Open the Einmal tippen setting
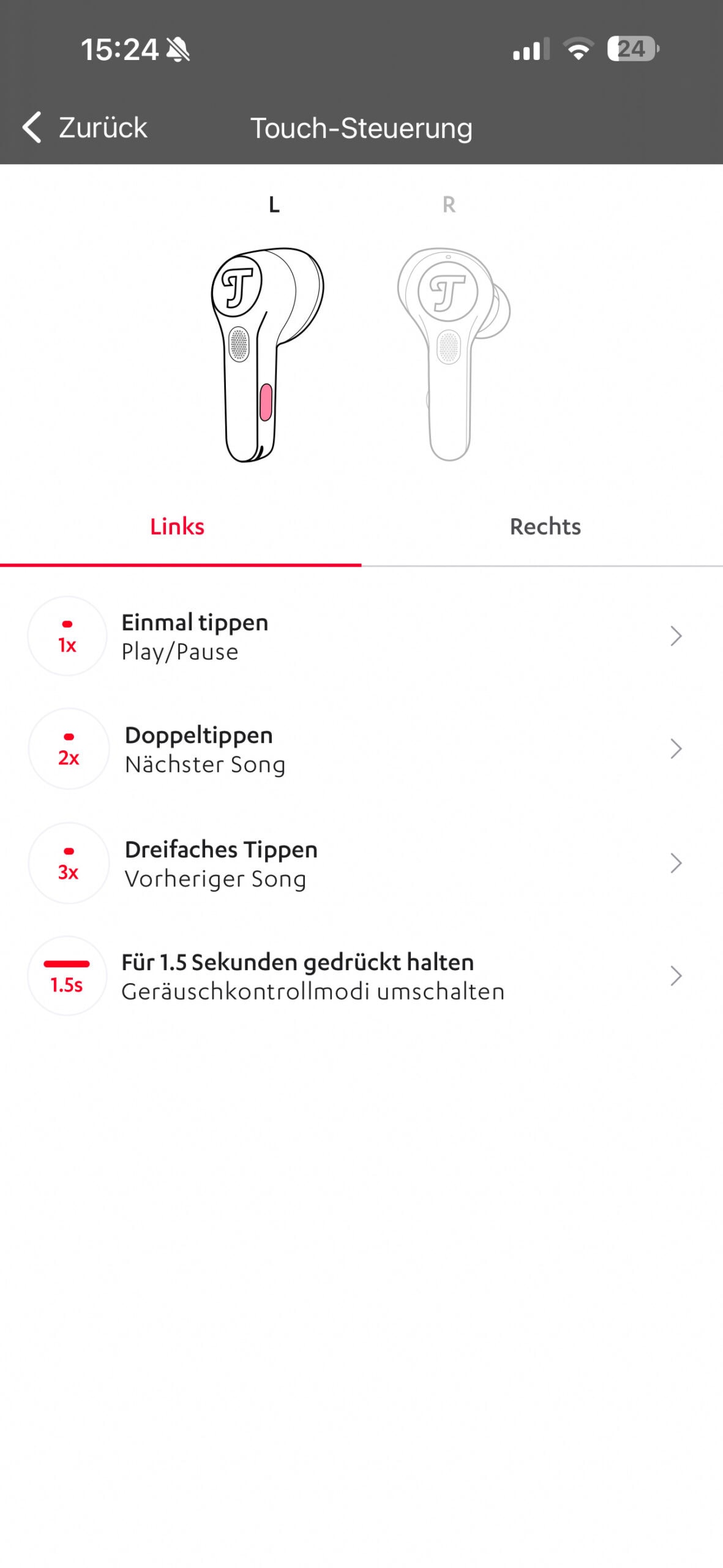 [361, 636]
